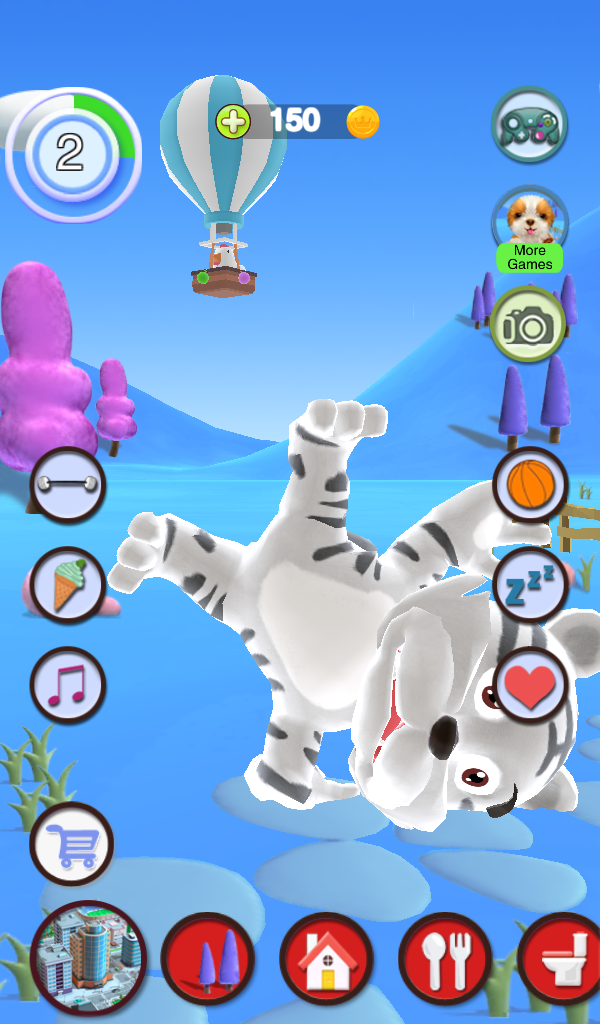This screenshot has height=1024, width=600.
Task: Open the shopping cart store
Action: coord(72,844)
